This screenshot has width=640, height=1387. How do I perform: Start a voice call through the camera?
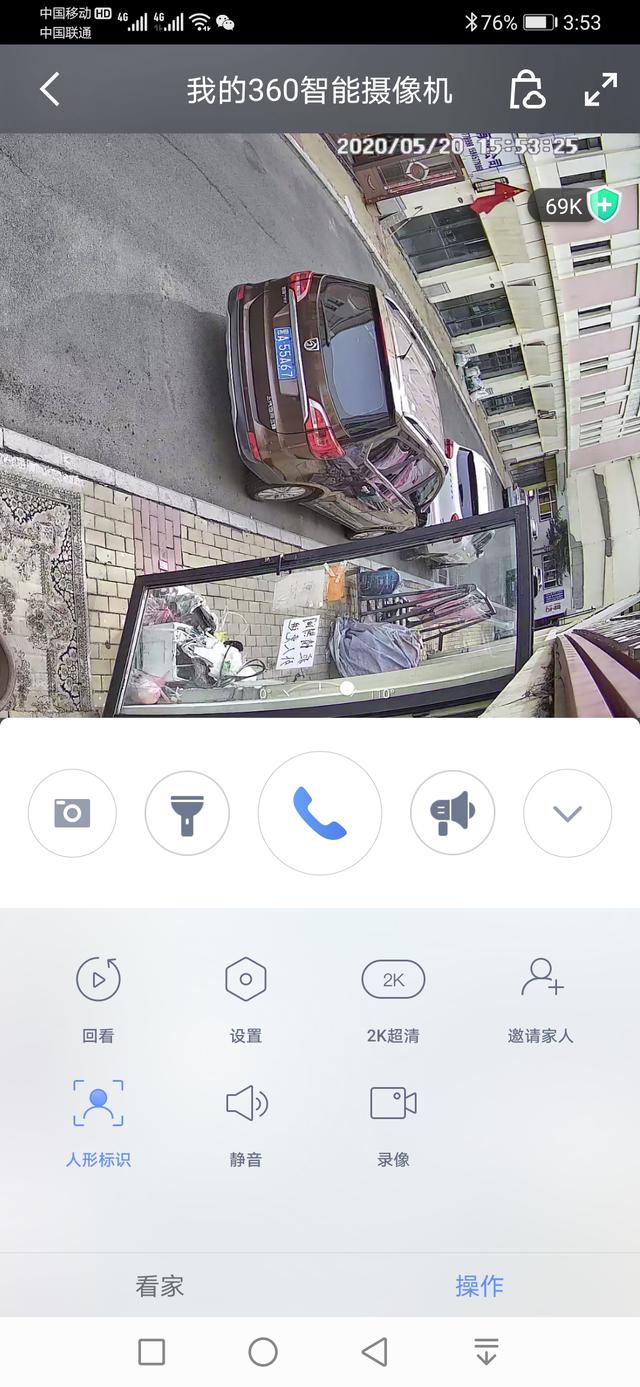coord(320,813)
